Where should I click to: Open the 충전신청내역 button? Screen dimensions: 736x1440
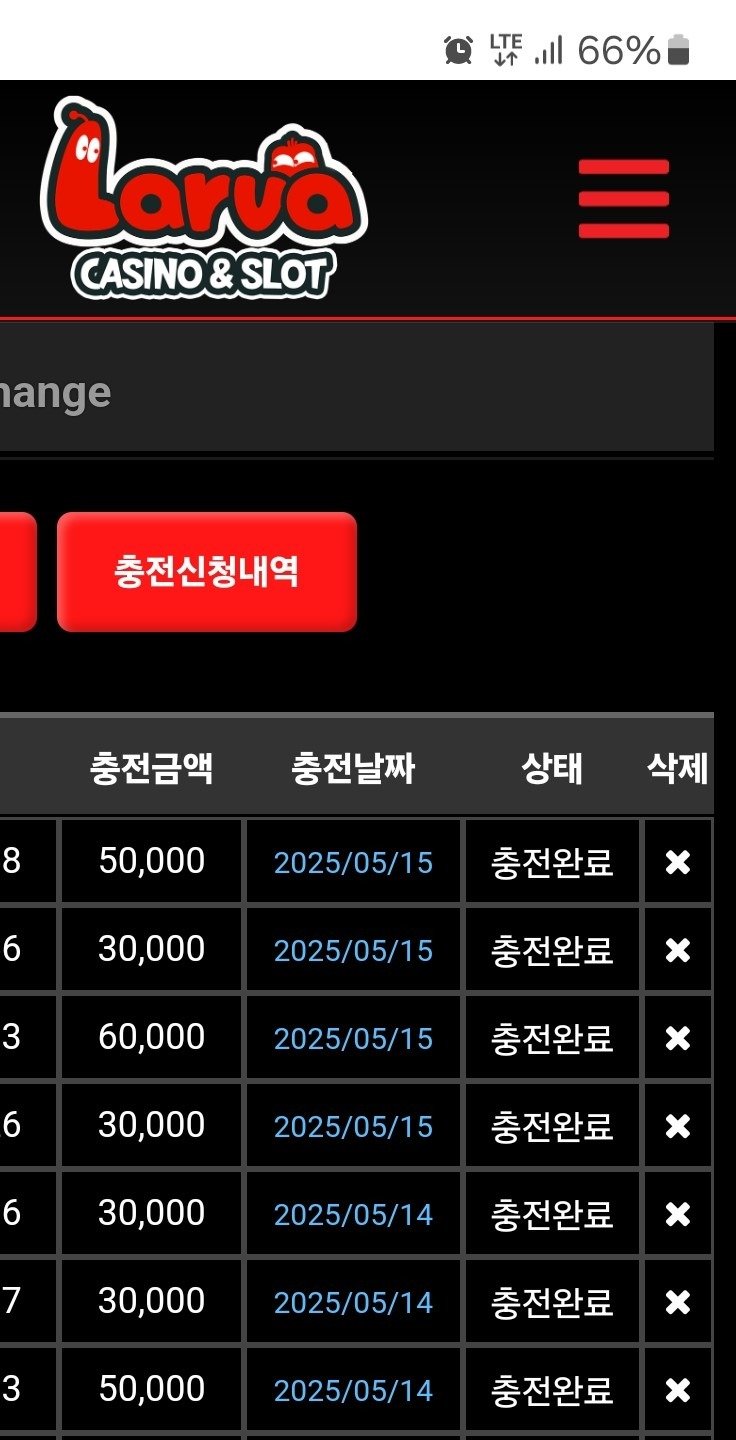click(x=207, y=572)
